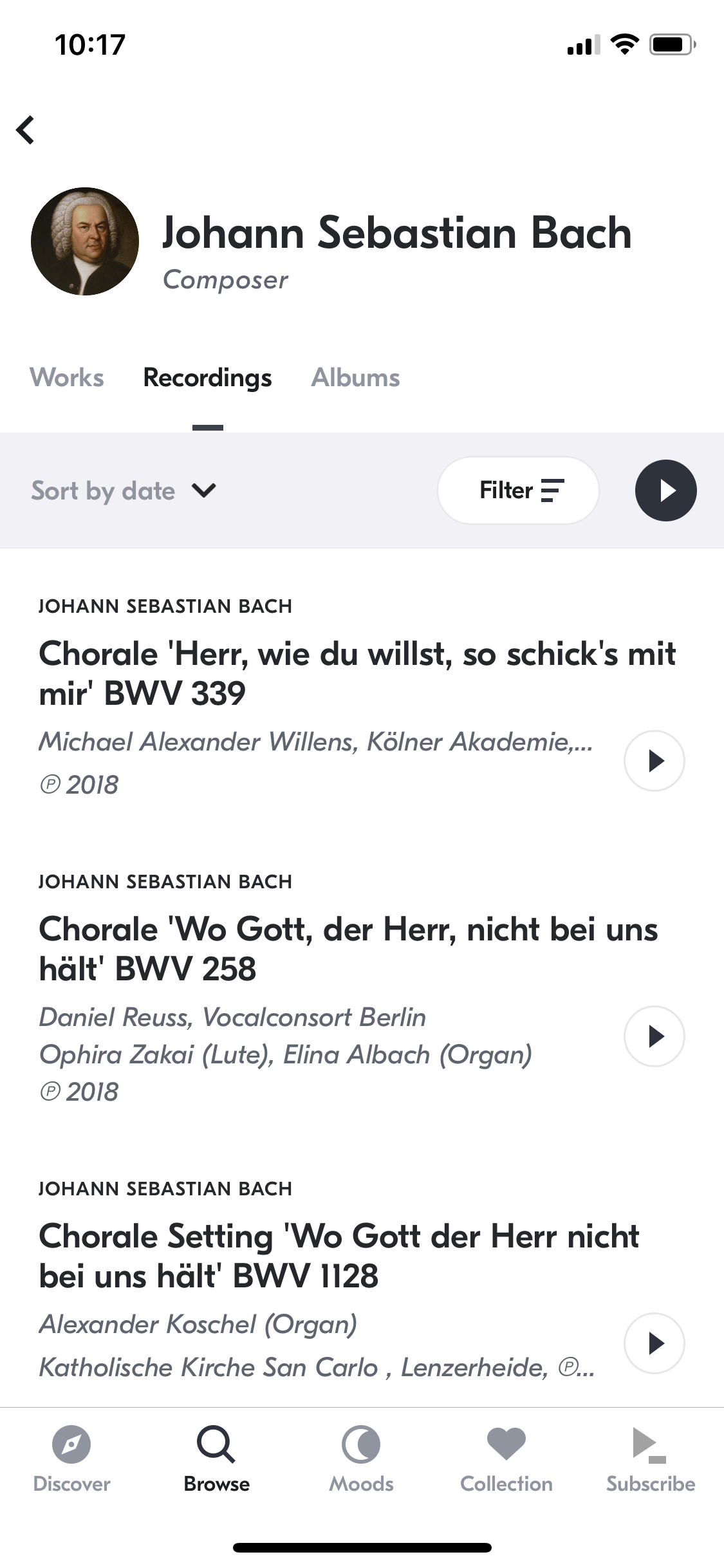
Task: Open Chorale 'Wo Gott, der Herr' BWV 258
Action: tap(348, 949)
